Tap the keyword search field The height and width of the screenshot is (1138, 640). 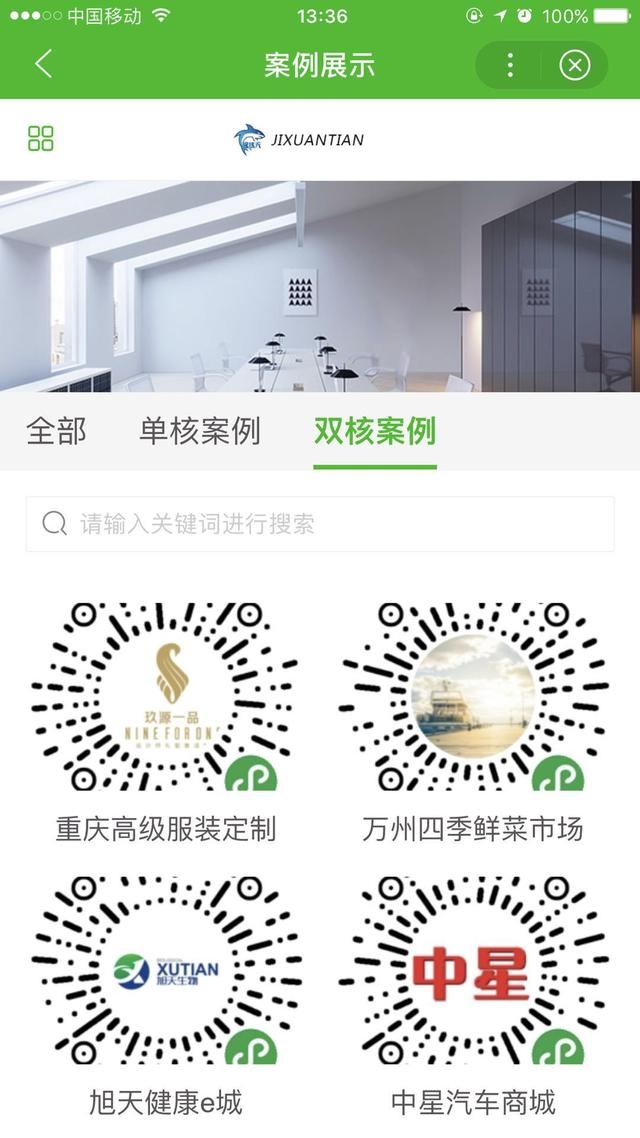pos(320,524)
